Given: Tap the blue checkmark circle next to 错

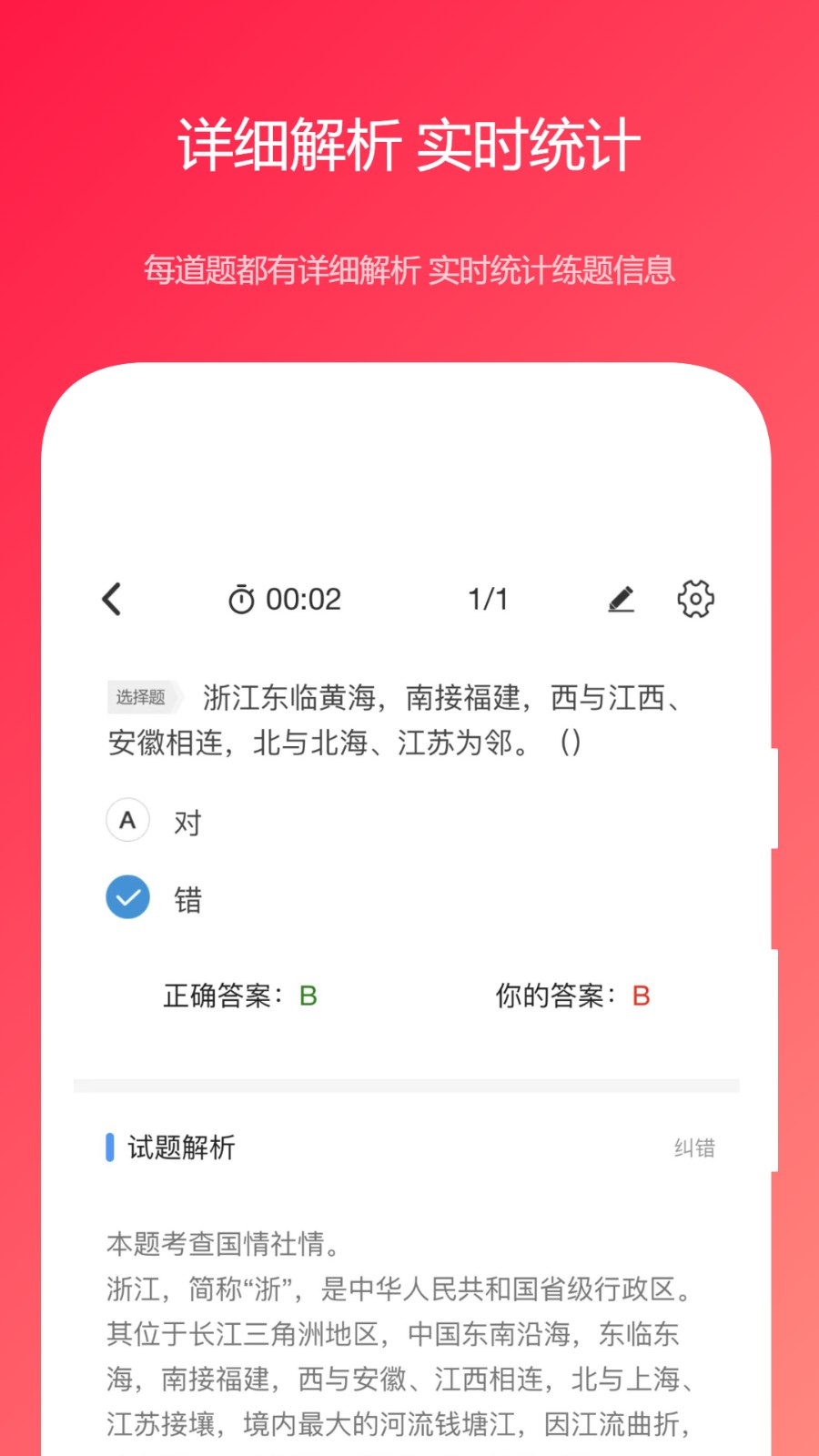Looking at the screenshot, I should pos(127,897).
